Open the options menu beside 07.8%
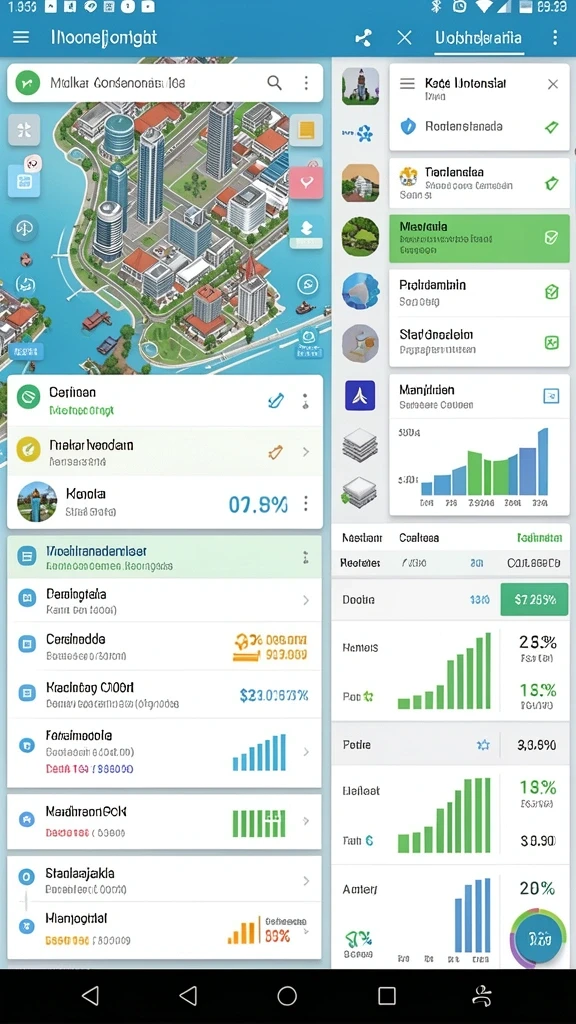This screenshot has height=1024, width=576. point(306,504)
